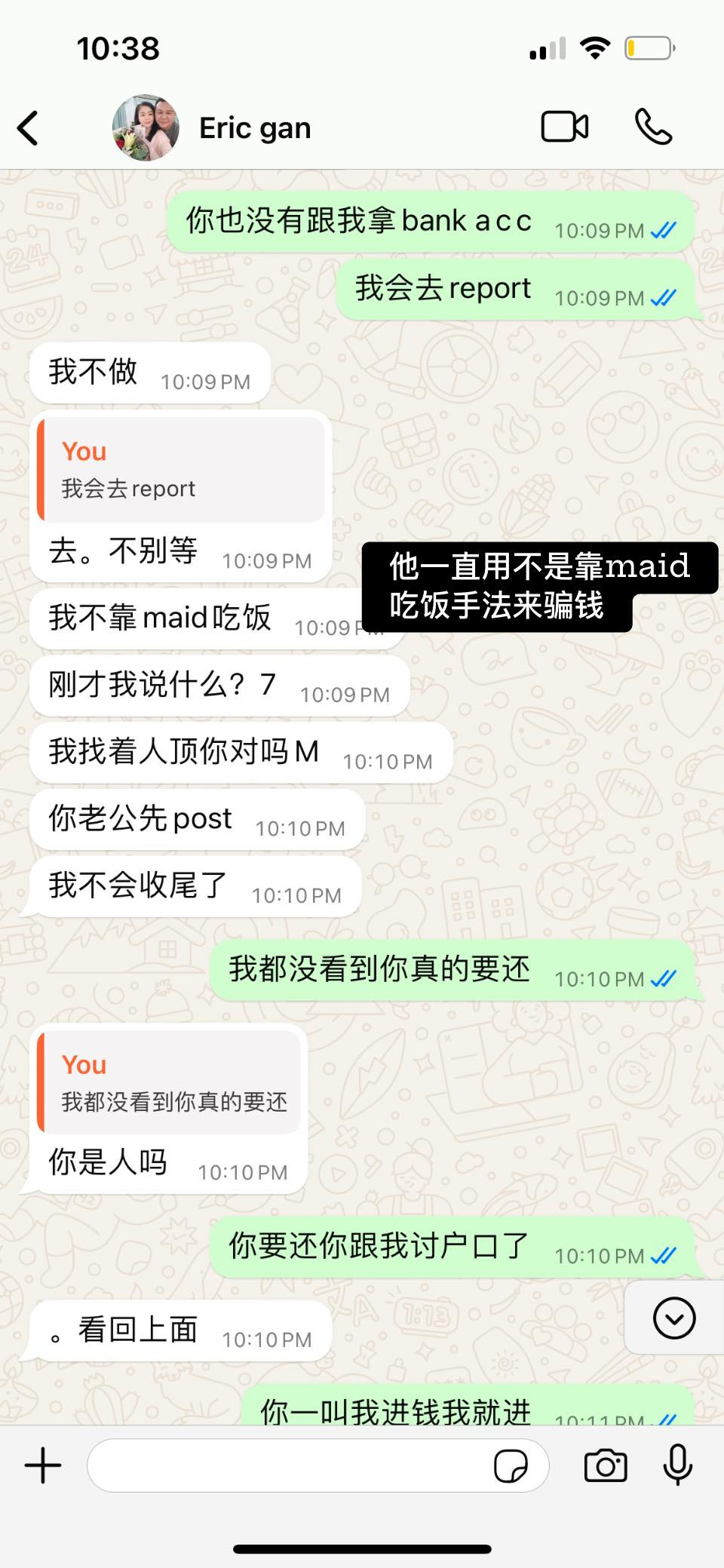Open the plus attachment menu
Screen dimensions: 724x1568
tap(43, 1465)
